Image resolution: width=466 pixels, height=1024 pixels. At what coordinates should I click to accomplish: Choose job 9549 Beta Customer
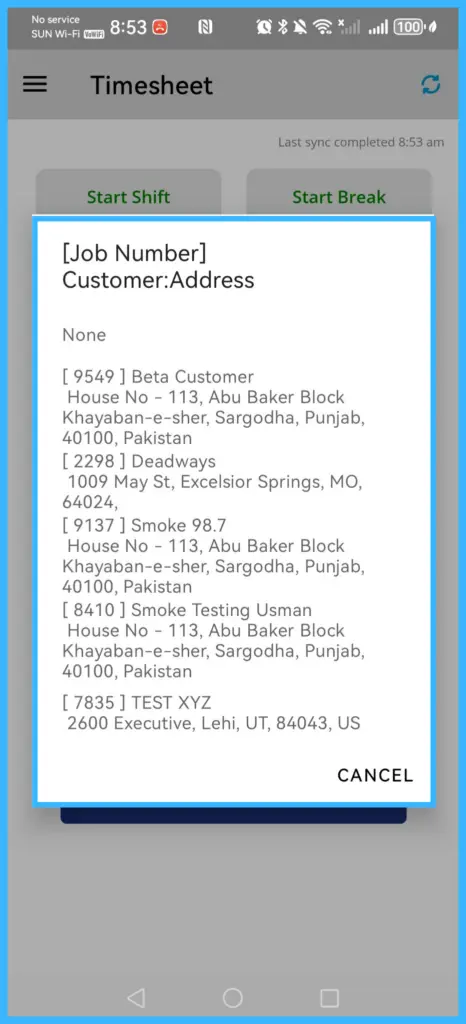[233, 407]
